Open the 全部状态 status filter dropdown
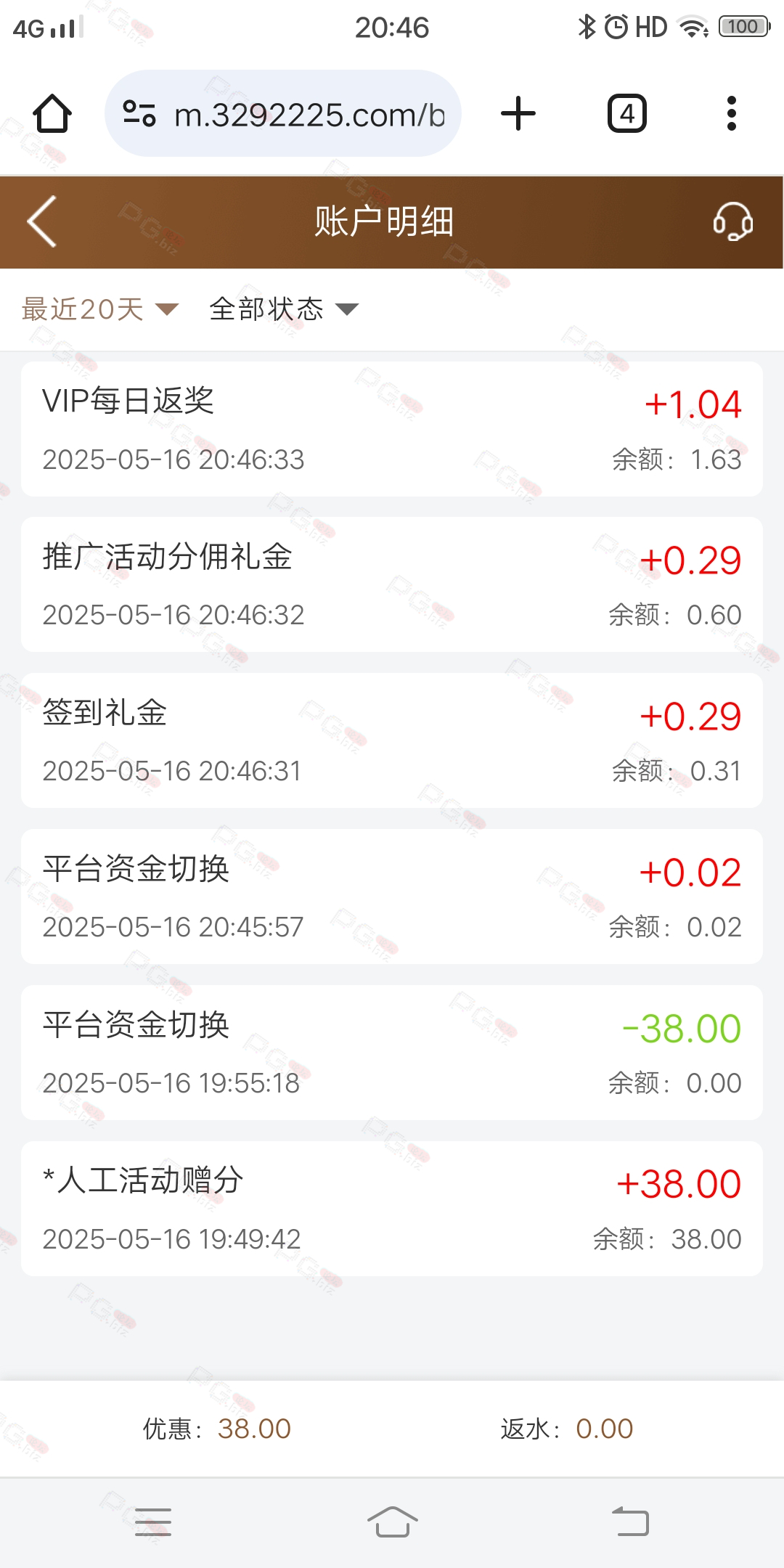The image size is (784, 1568). [x=284, y=309]
